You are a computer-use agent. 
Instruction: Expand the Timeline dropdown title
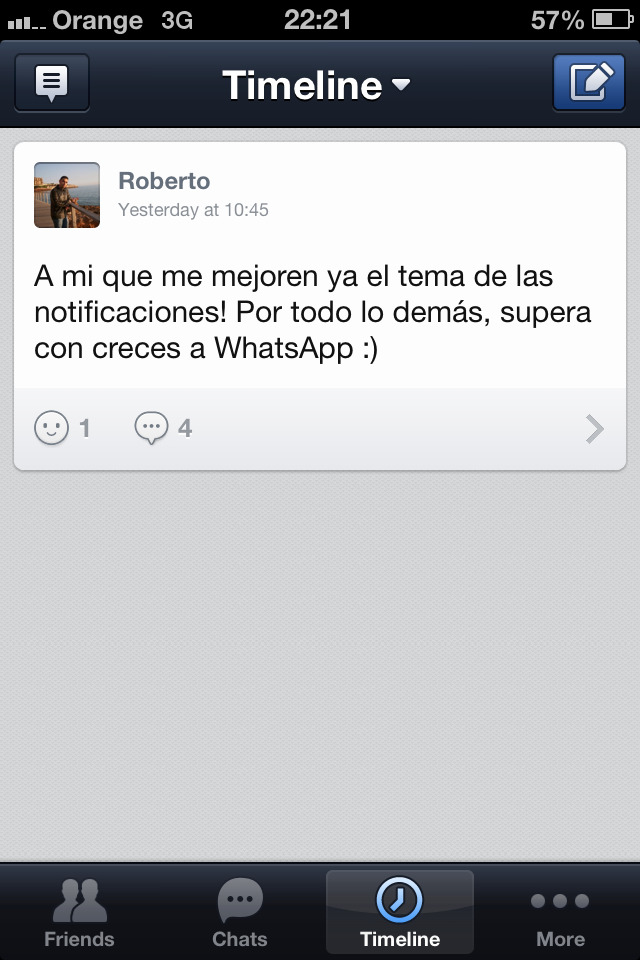coord(316,86)
